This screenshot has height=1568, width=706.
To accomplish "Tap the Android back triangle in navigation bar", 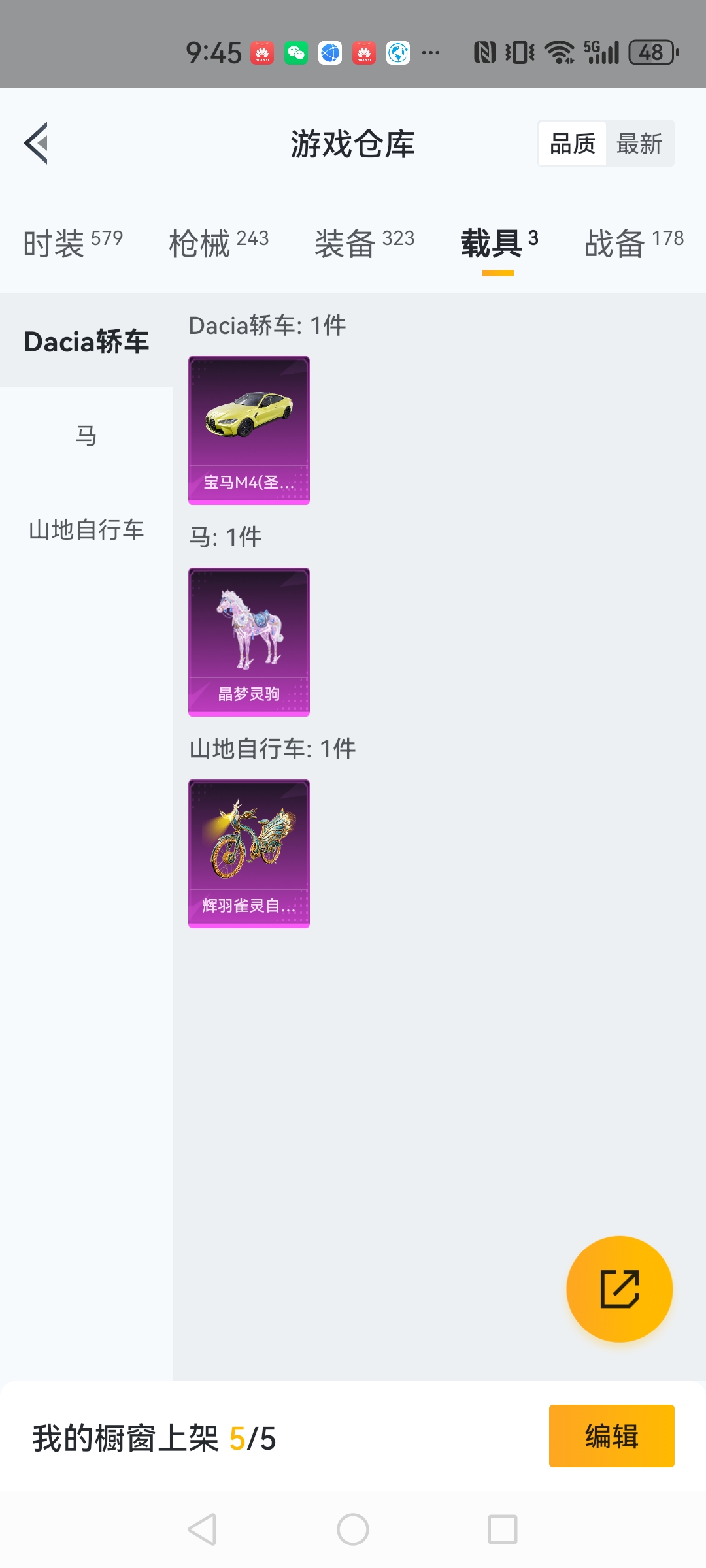I will 203,1529.
